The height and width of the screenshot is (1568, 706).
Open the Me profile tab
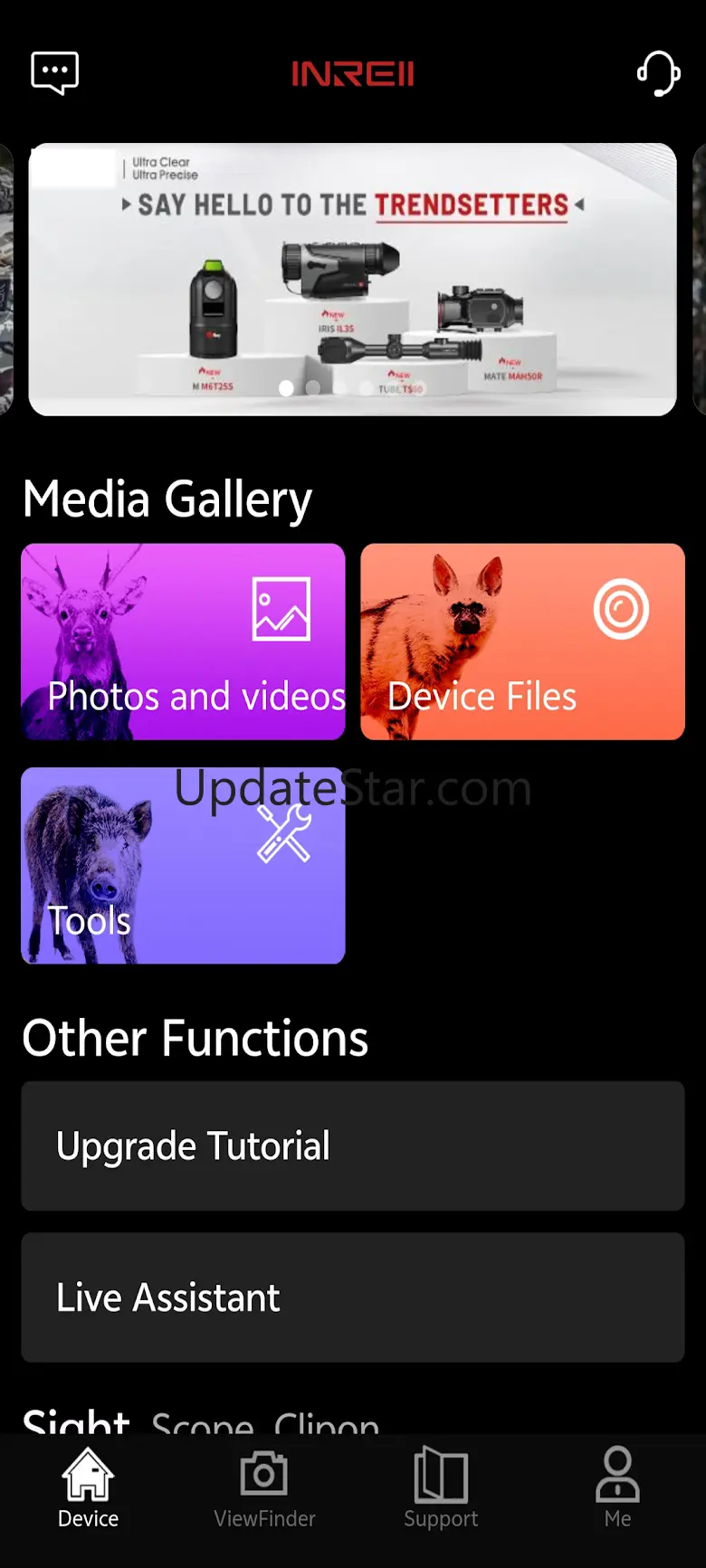[x=617, y=1488]
